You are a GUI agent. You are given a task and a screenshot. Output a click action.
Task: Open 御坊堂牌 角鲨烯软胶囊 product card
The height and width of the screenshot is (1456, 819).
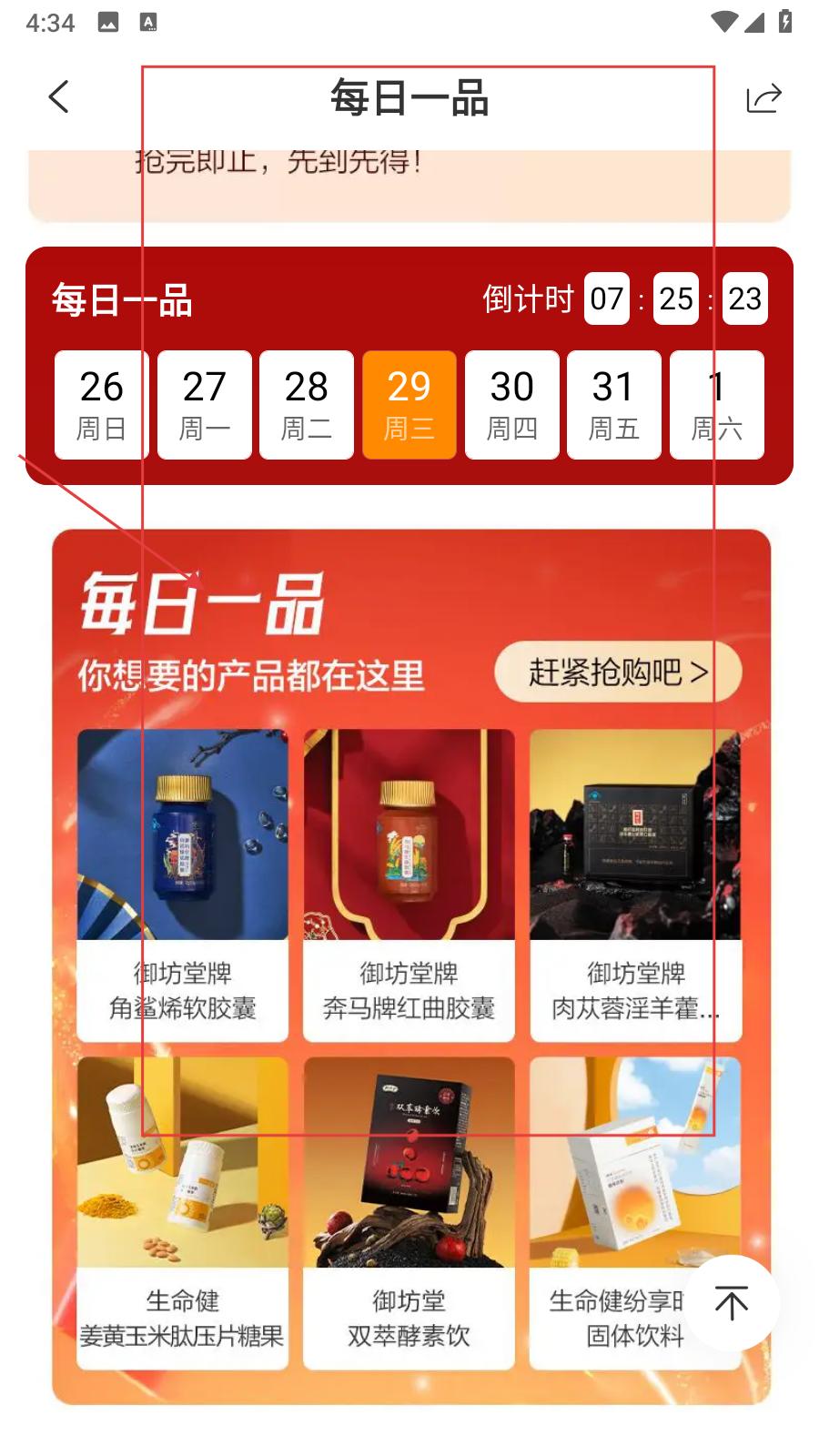pyautogui.click(x=183, y=885)
